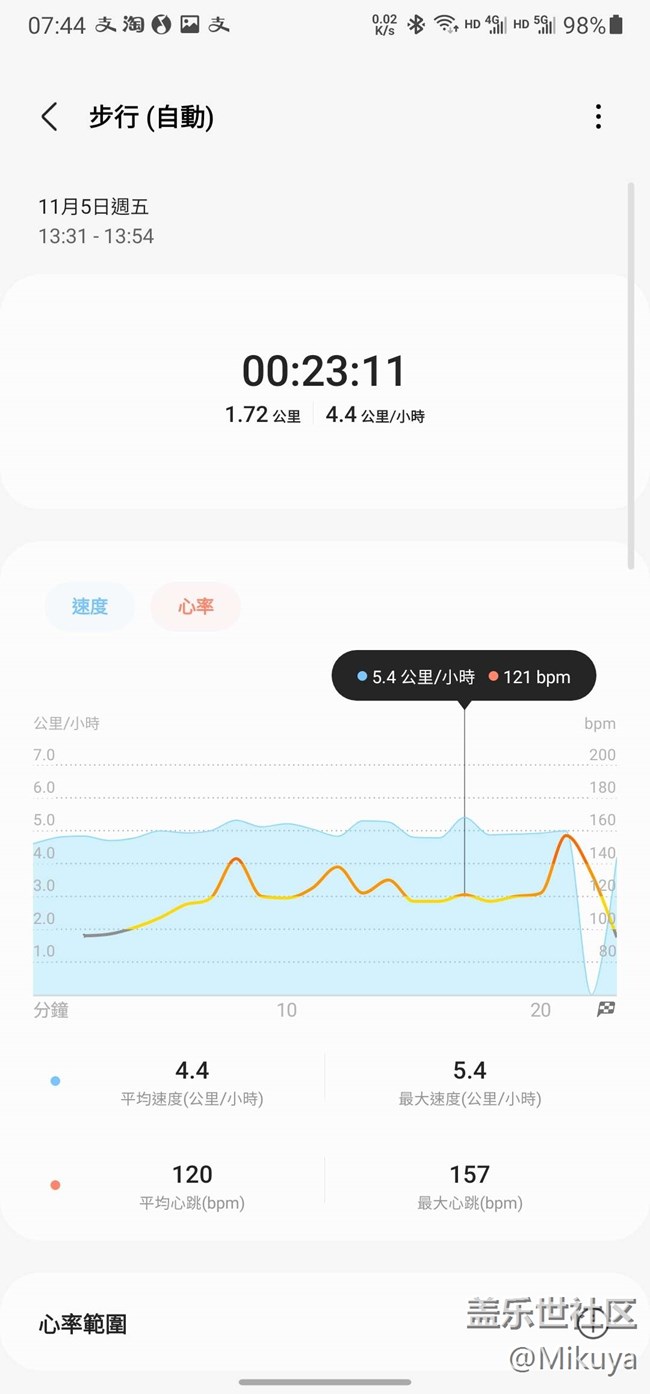Viewport: 650px width, 1394px height.
Task: Open the three-dot overflow menu
Action: (598, 117)
